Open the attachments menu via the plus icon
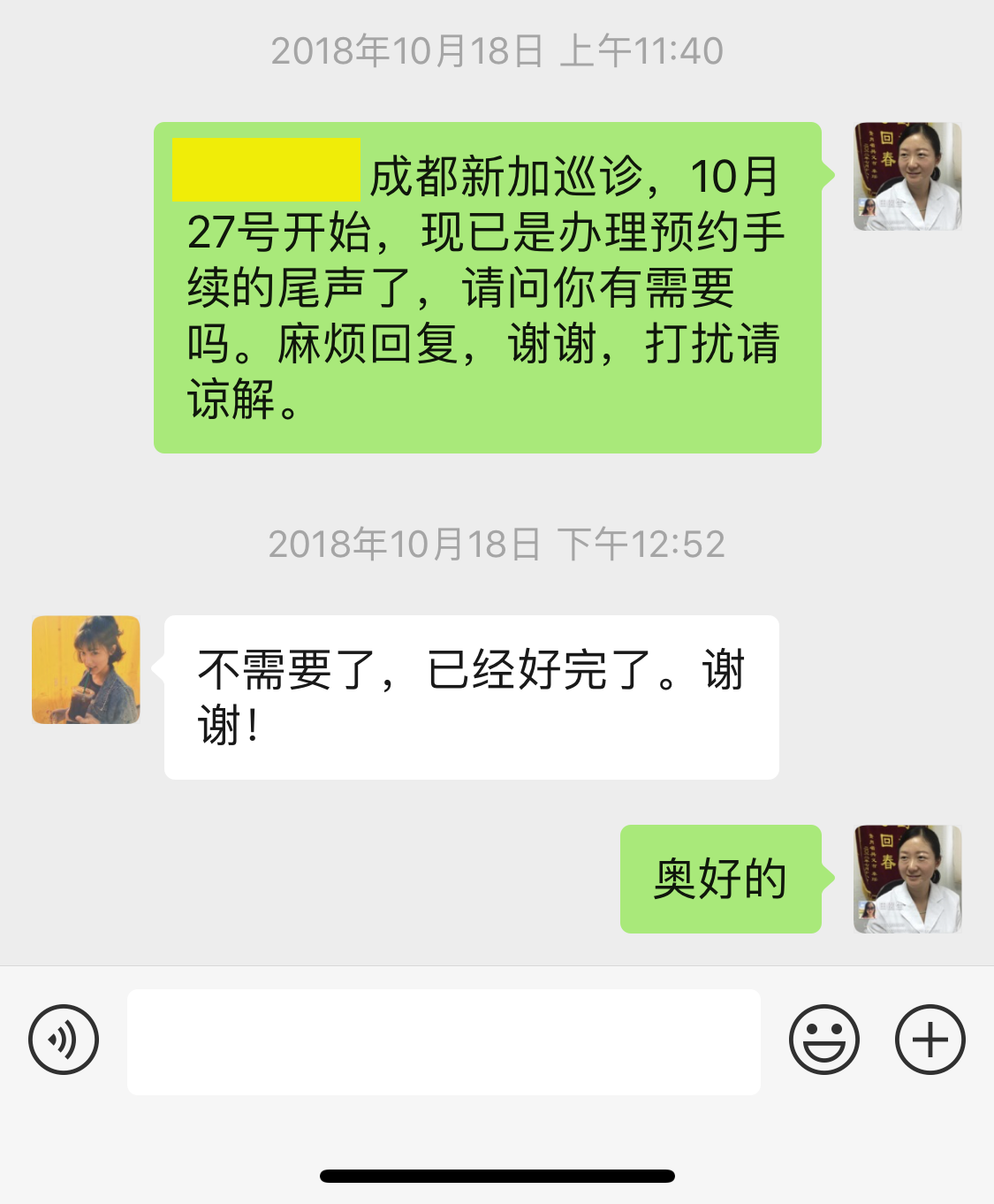Screen dimensions: 994x1204 [929, 1040]
